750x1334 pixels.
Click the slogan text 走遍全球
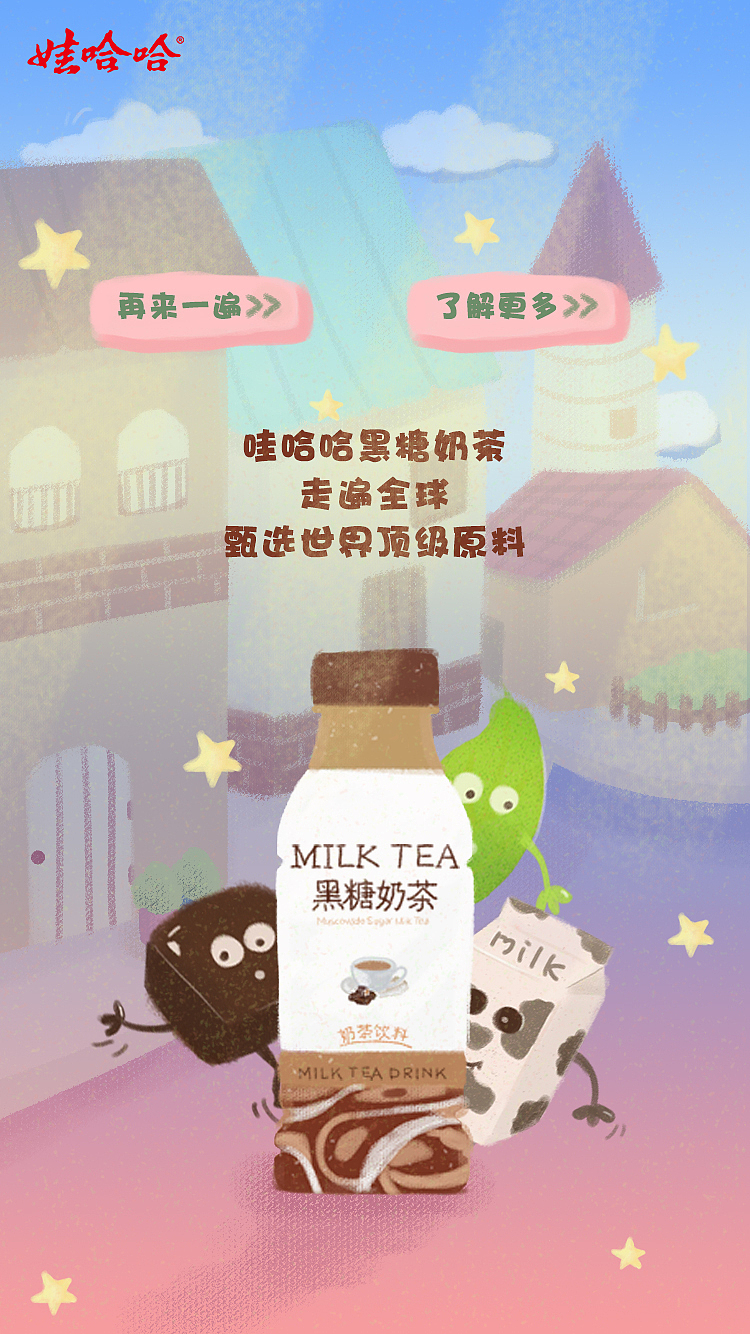coord(374,495)
